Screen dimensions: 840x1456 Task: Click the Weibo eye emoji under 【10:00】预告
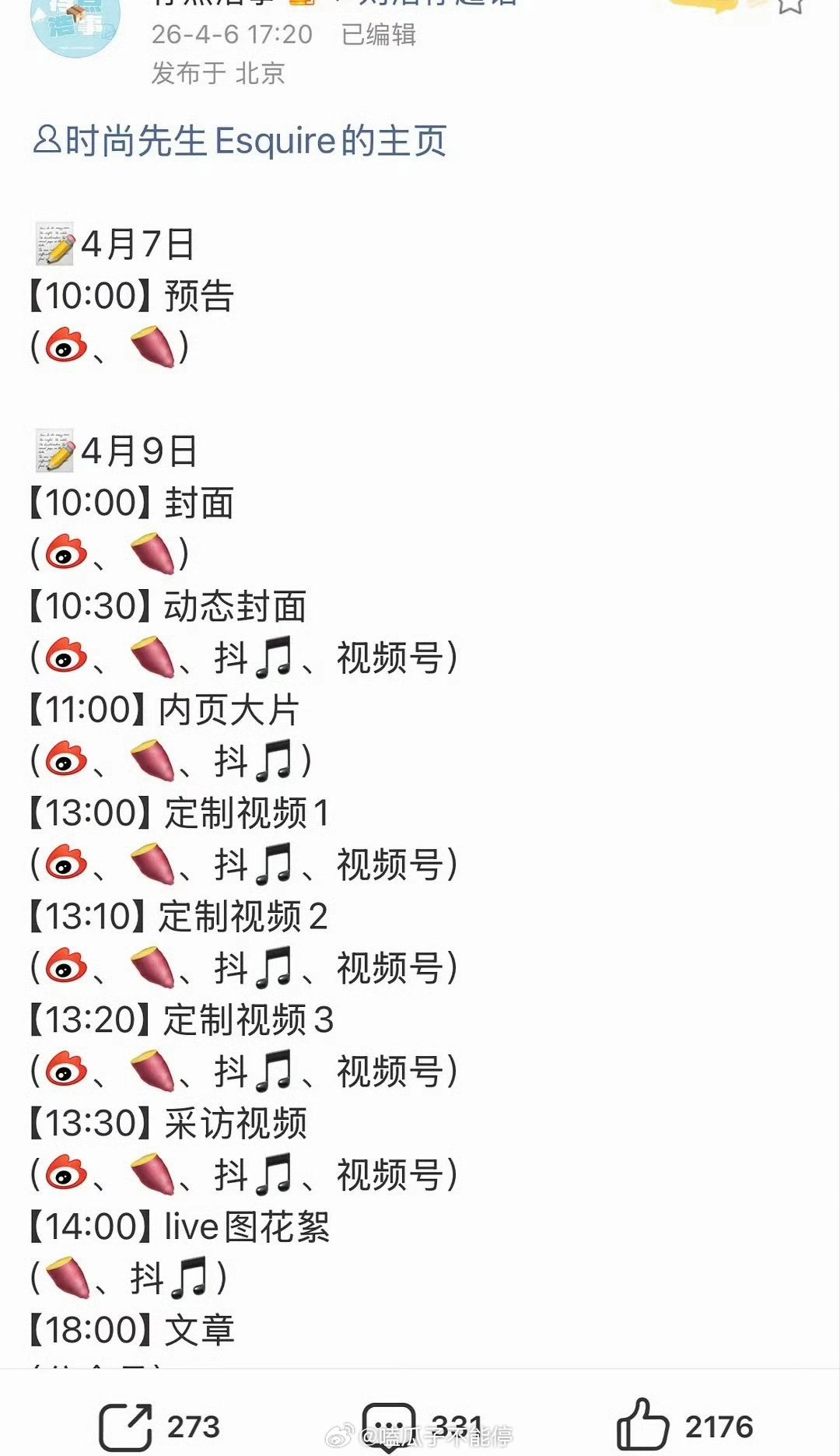tap(67, 345)
